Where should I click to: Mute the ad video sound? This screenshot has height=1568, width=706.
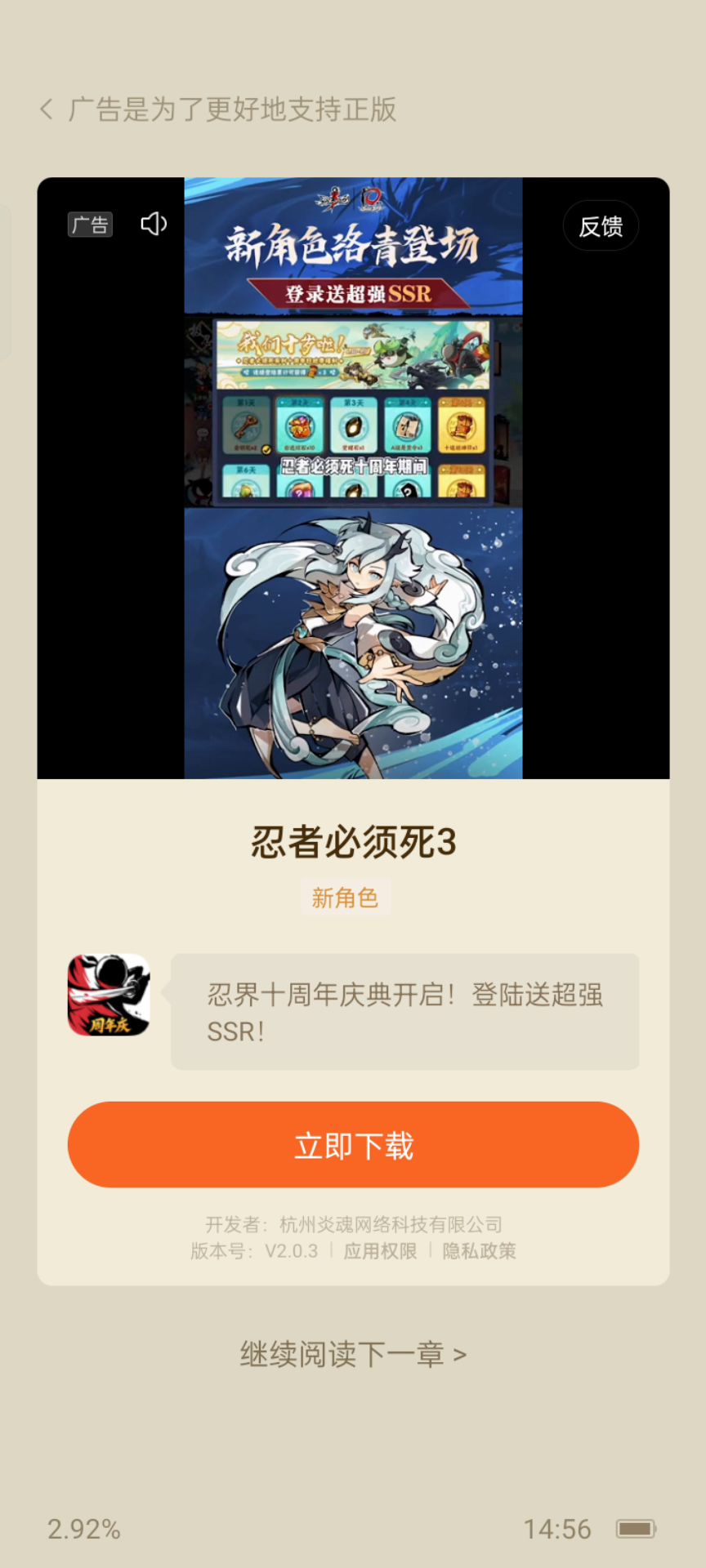point(154,224)
